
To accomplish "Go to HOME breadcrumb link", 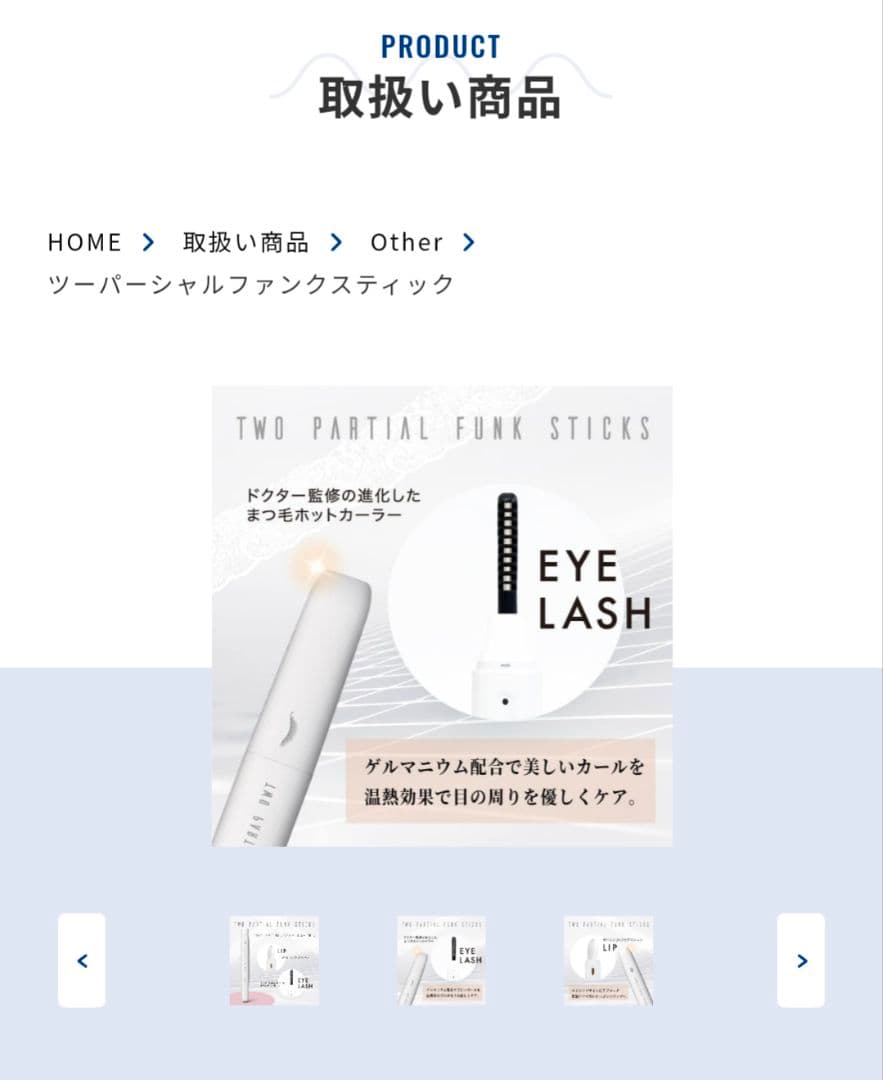I will click(x=84, y=242).
